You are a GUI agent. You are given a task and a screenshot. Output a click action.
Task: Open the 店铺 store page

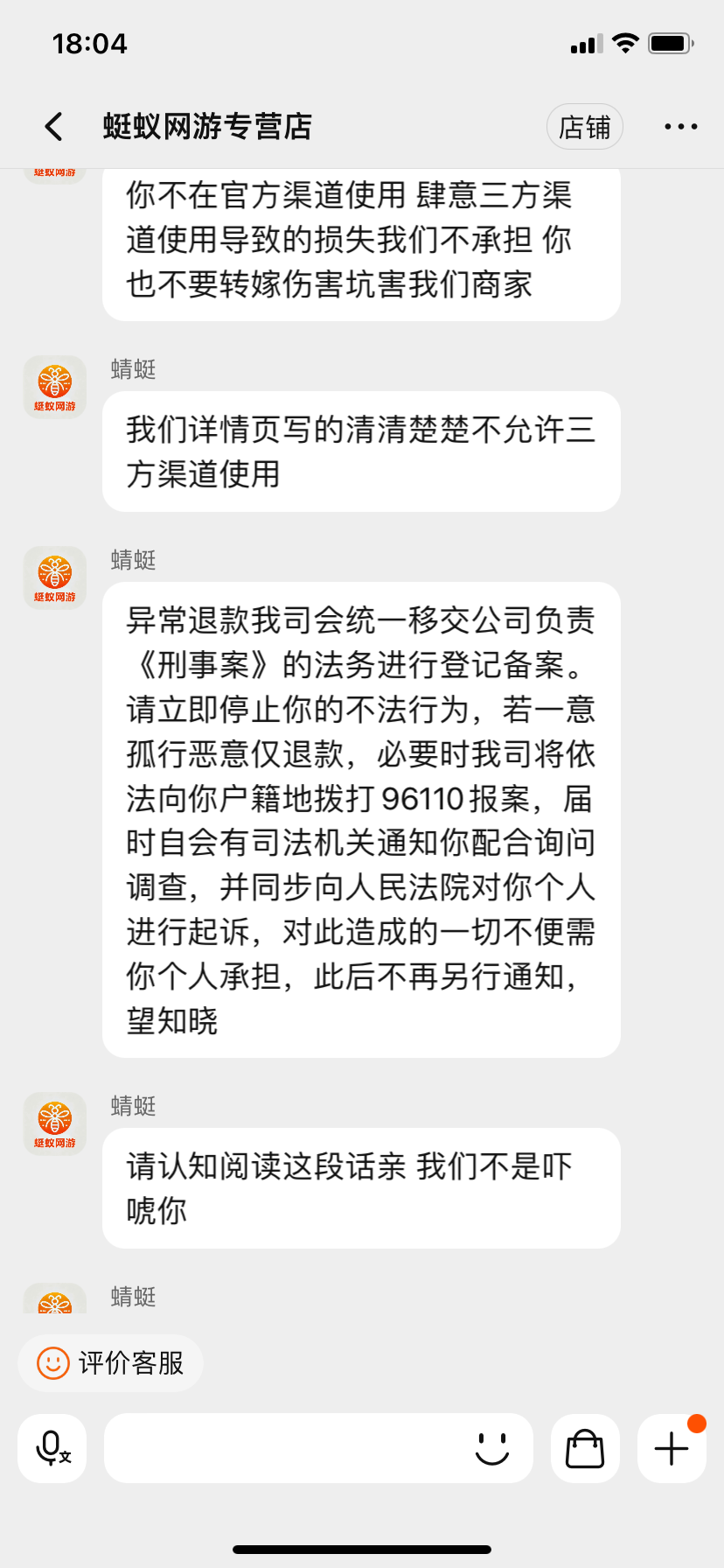(x=585, y=127)
